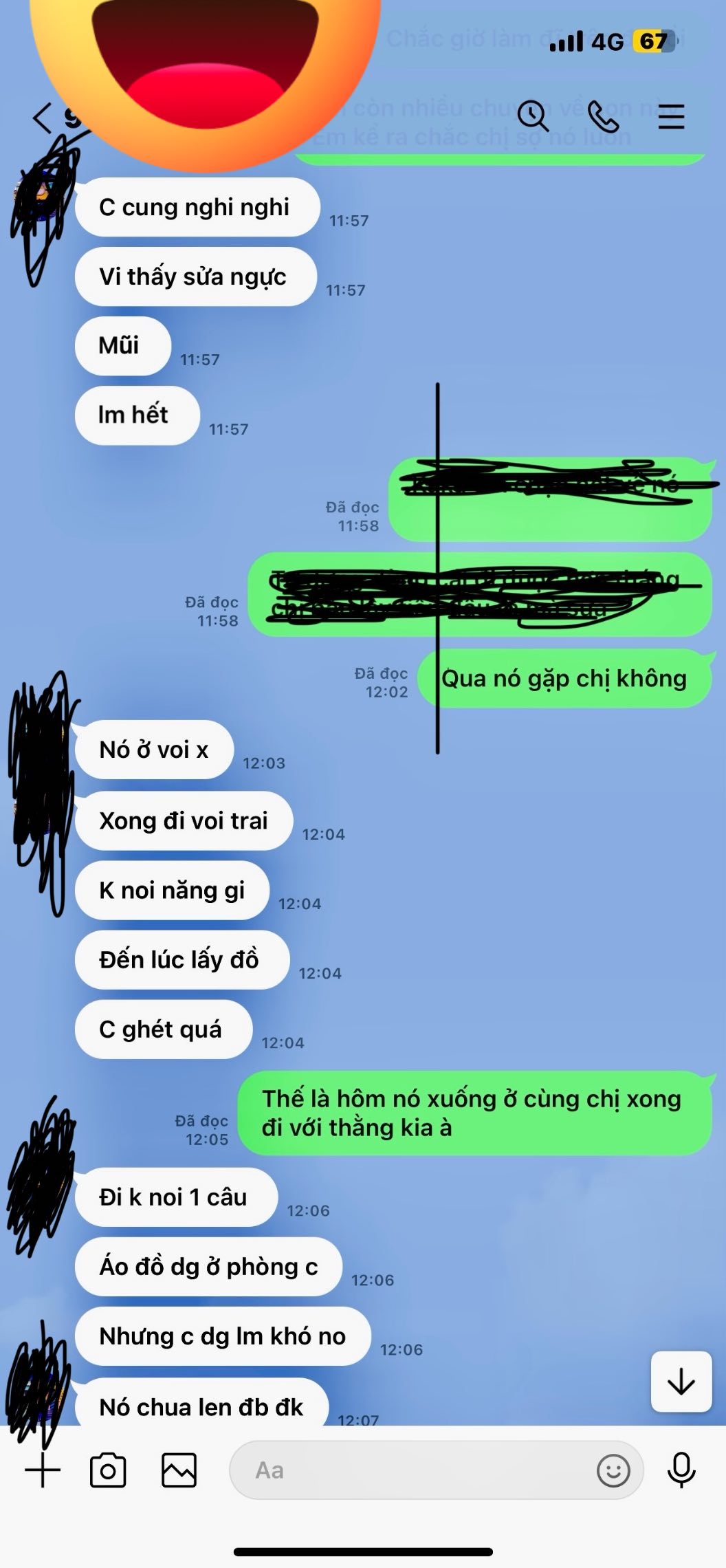Search within this conversation
This screenshot has width=726, height=1568.
click(533, 116)
